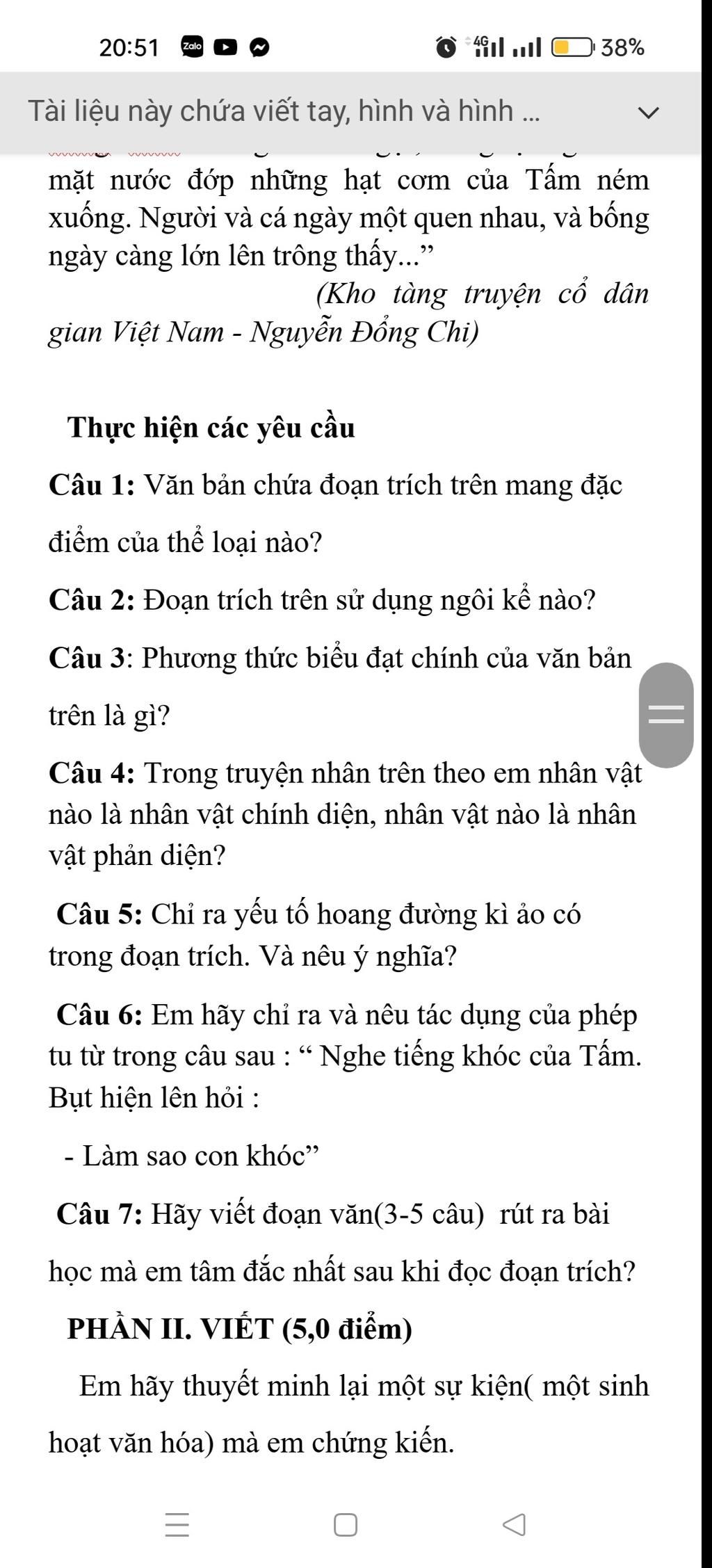
Task: Open the recent apps menu
Action: point(177,1524)
